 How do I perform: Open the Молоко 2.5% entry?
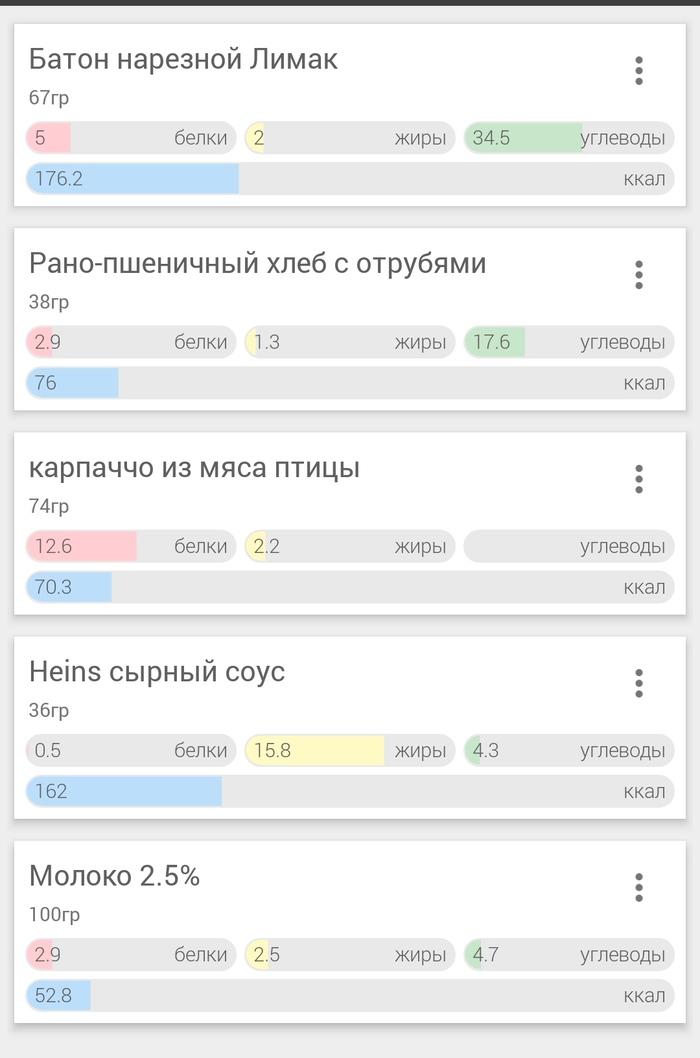(x=115, y=877)
